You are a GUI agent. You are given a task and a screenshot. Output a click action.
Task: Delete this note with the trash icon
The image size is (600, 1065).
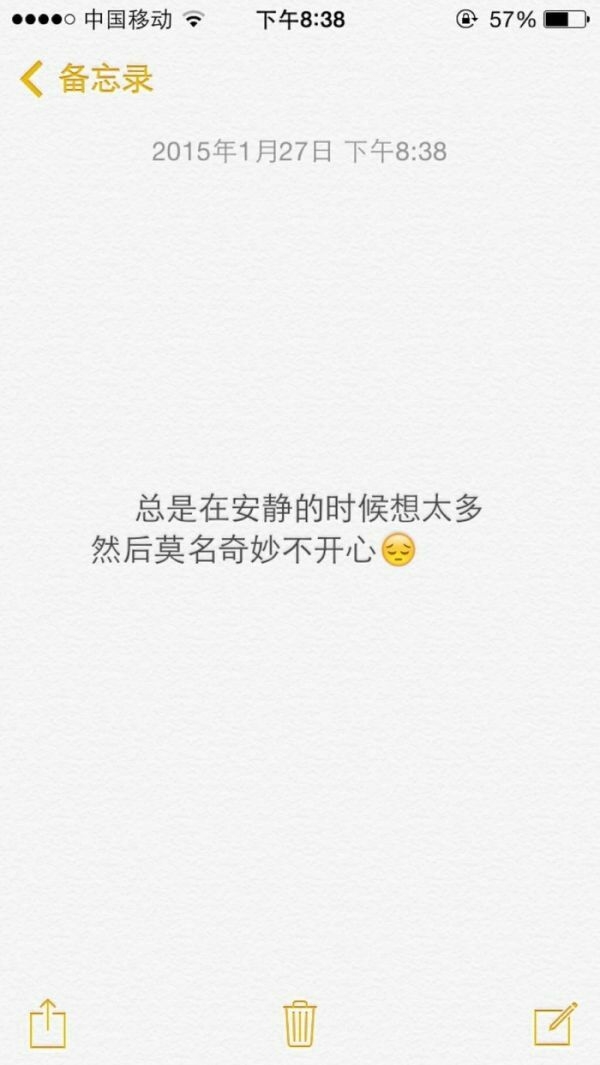pos(300,1024)
